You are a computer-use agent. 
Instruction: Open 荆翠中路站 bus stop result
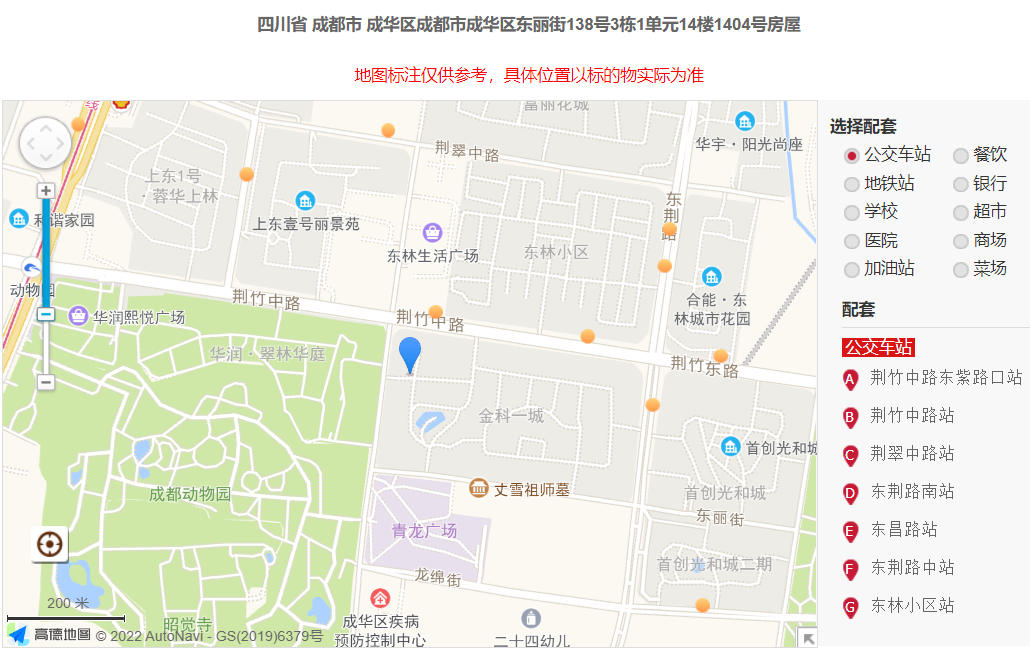tap(912, 454)
